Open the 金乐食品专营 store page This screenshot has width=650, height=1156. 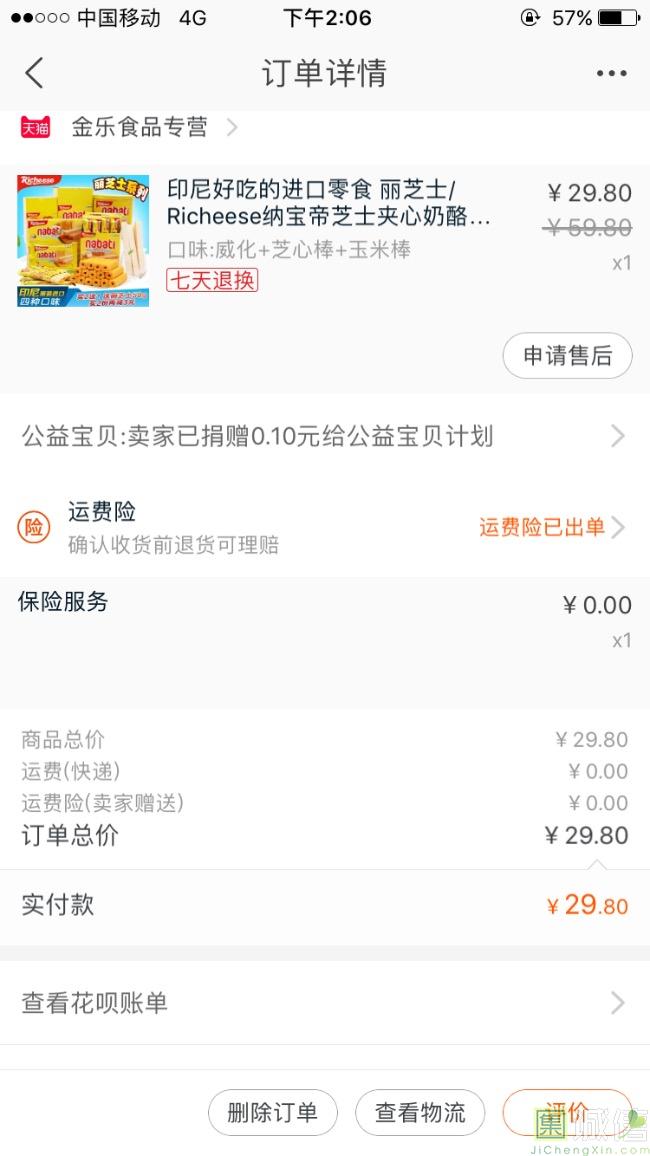[x=140, y=127]
